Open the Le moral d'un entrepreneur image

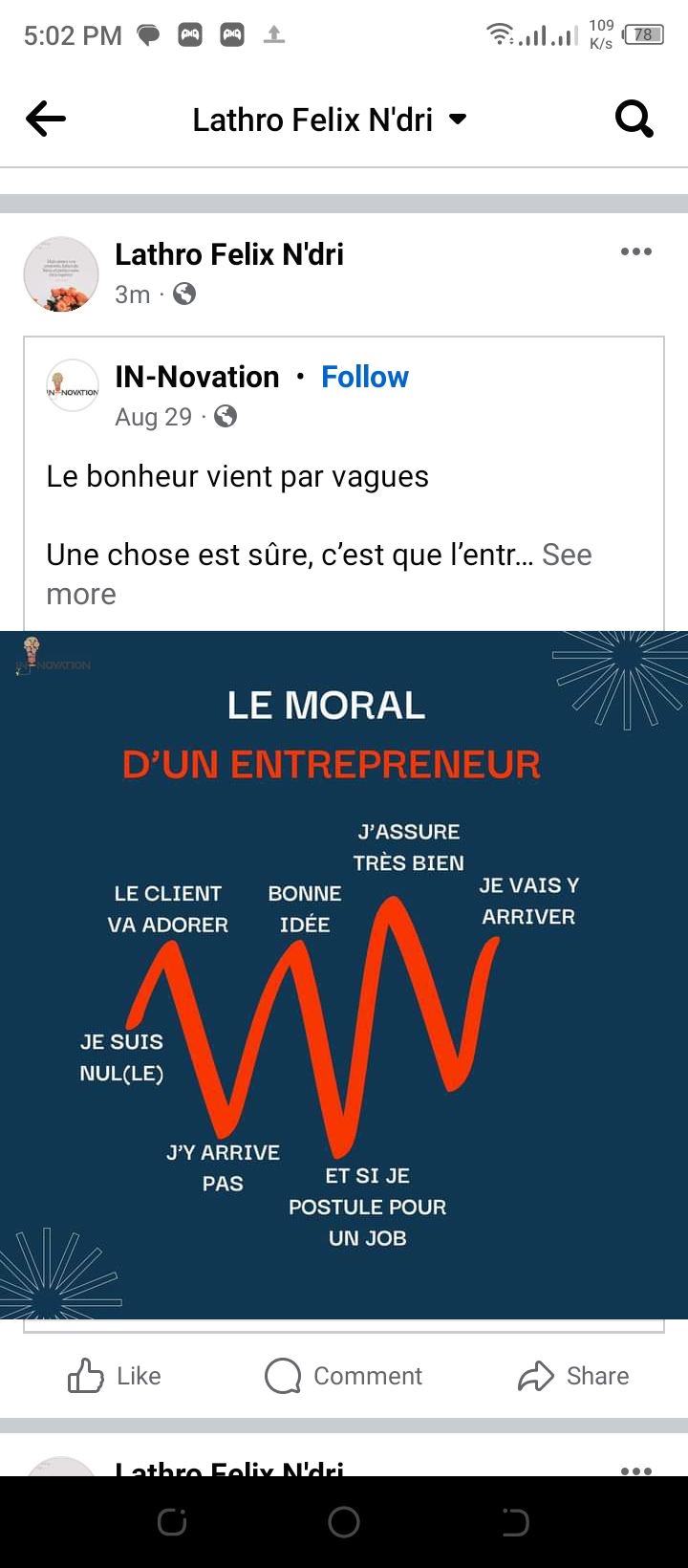point(344,975)
